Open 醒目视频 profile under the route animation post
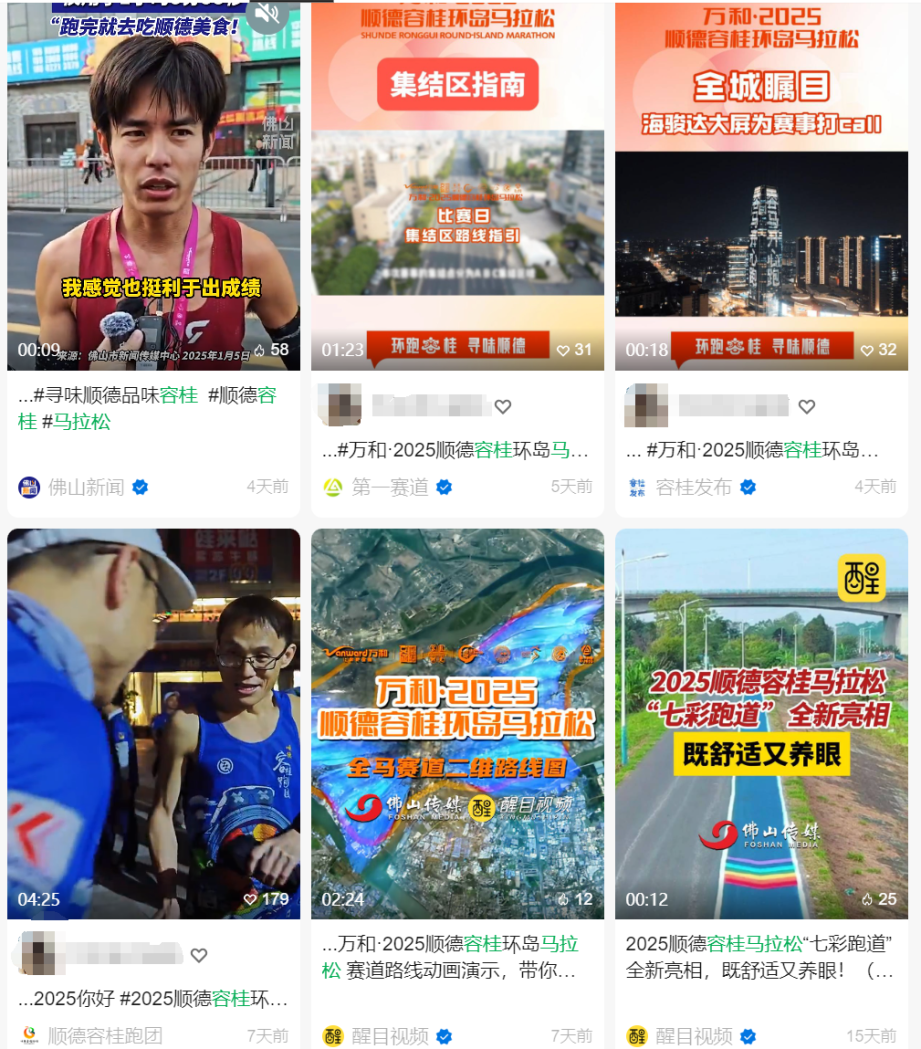The image size is (921, 1049). coord(388,1036)
